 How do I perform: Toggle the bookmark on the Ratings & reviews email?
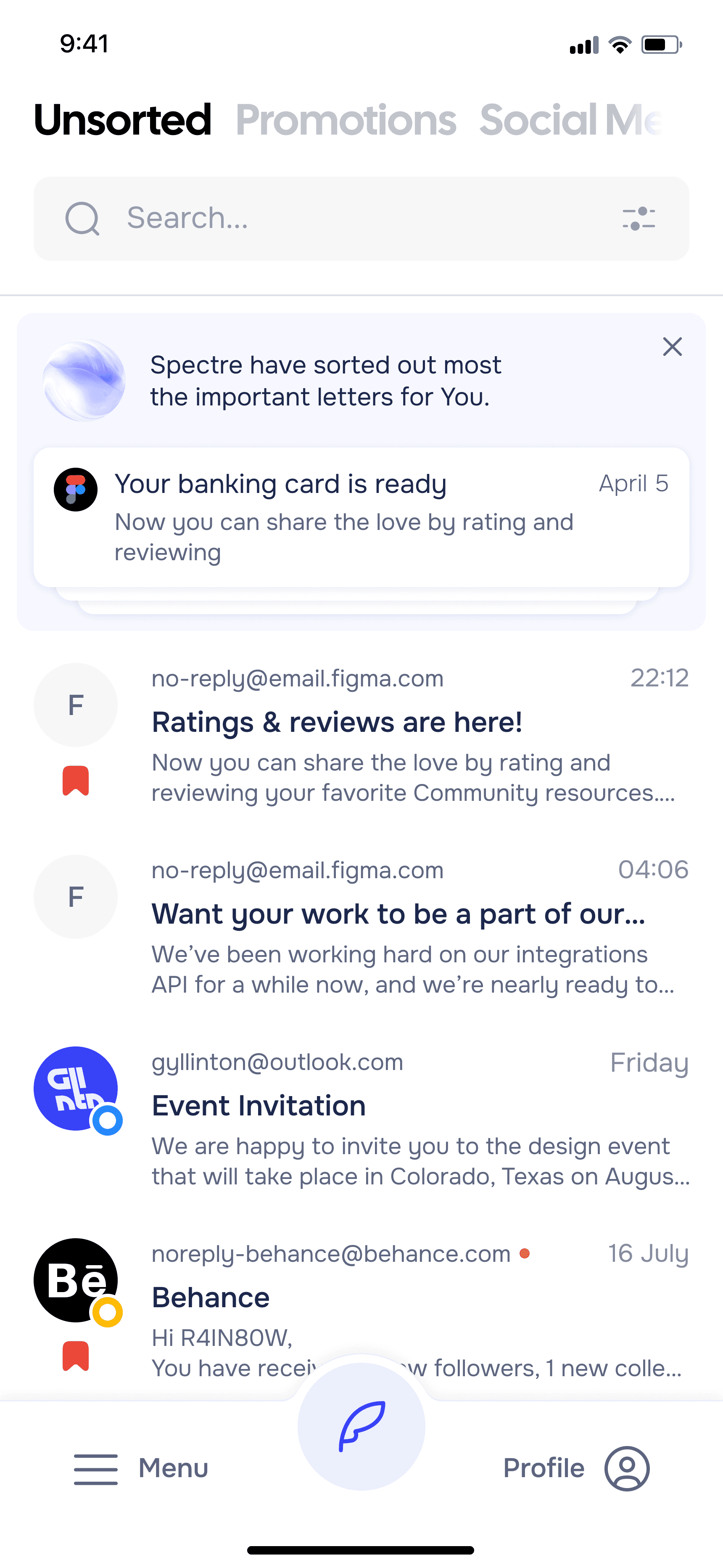coord(76,781)
